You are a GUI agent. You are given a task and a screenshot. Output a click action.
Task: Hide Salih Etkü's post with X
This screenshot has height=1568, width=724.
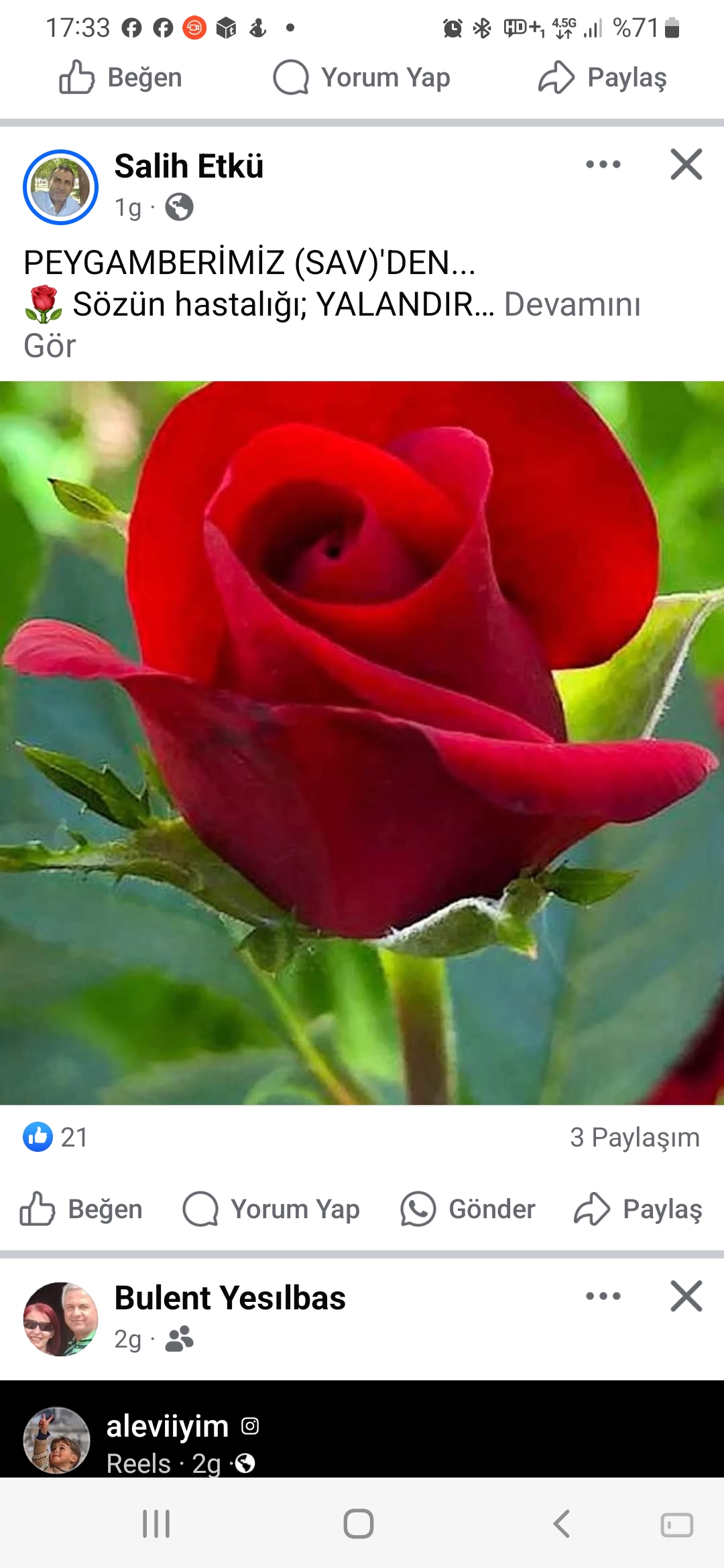point(686,165)
